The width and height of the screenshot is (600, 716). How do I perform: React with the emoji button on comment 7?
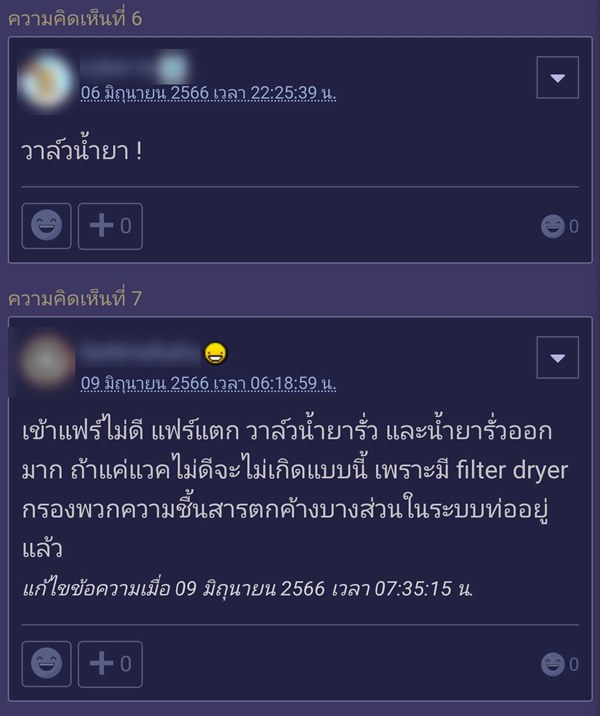(46, 664)
